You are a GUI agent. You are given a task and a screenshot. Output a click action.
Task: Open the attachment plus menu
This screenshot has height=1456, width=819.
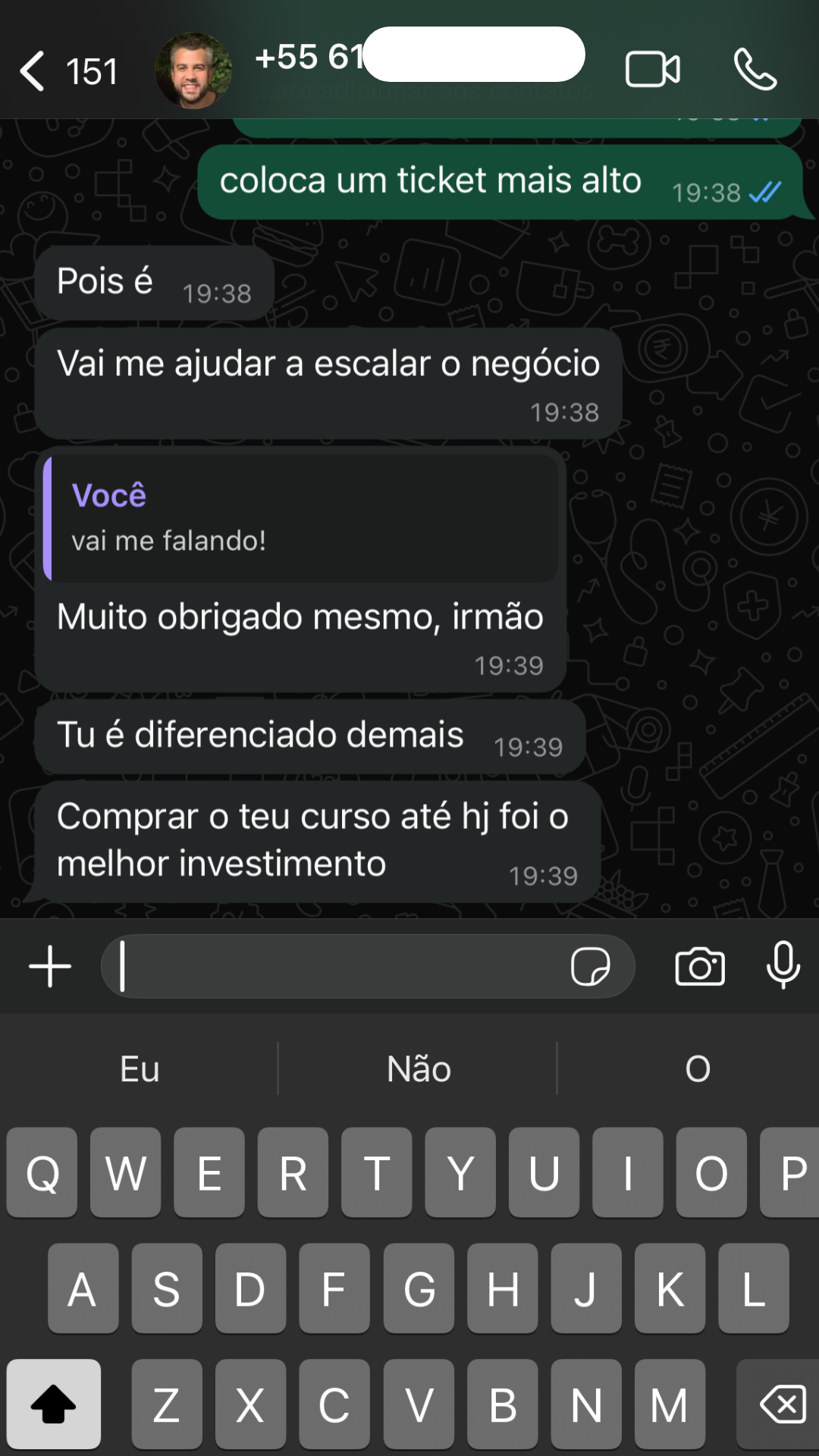point(50,966)
